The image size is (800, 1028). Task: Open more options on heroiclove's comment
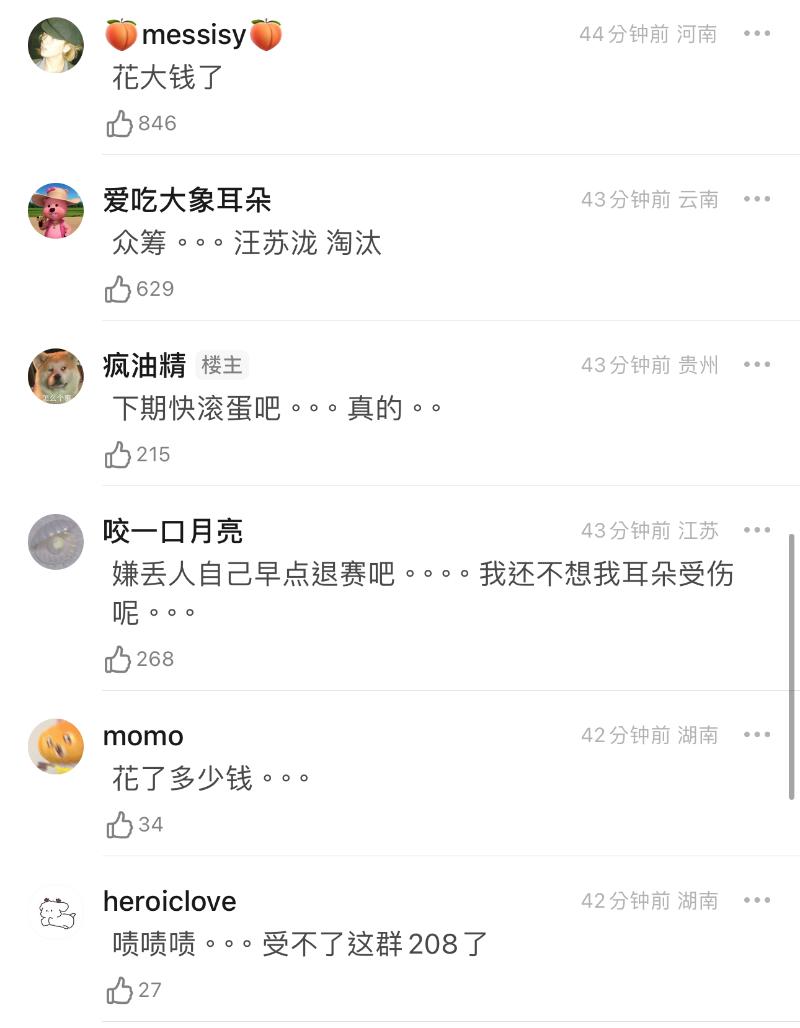[757, 901]
